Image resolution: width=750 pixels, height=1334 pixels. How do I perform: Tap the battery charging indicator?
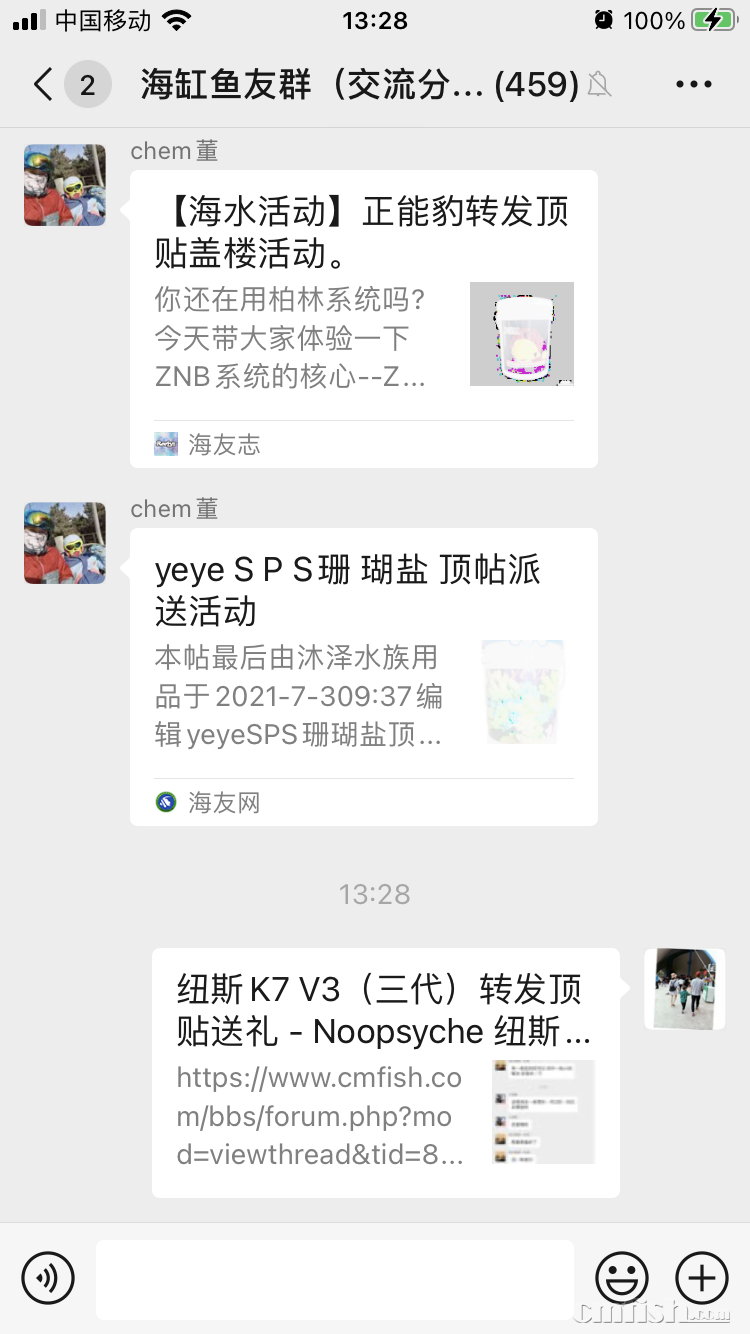[712, 19]
